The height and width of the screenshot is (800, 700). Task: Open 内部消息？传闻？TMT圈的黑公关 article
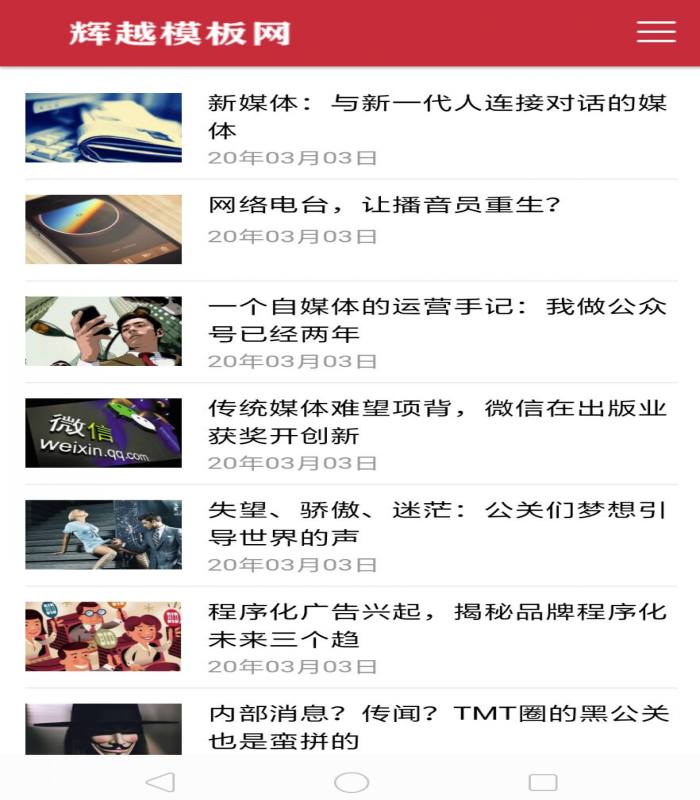(x=436, y=727)
